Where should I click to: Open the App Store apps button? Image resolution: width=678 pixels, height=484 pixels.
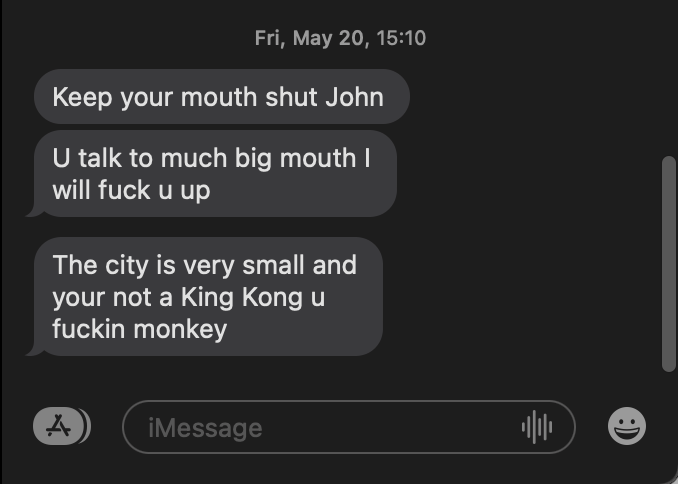pos(60,427)
